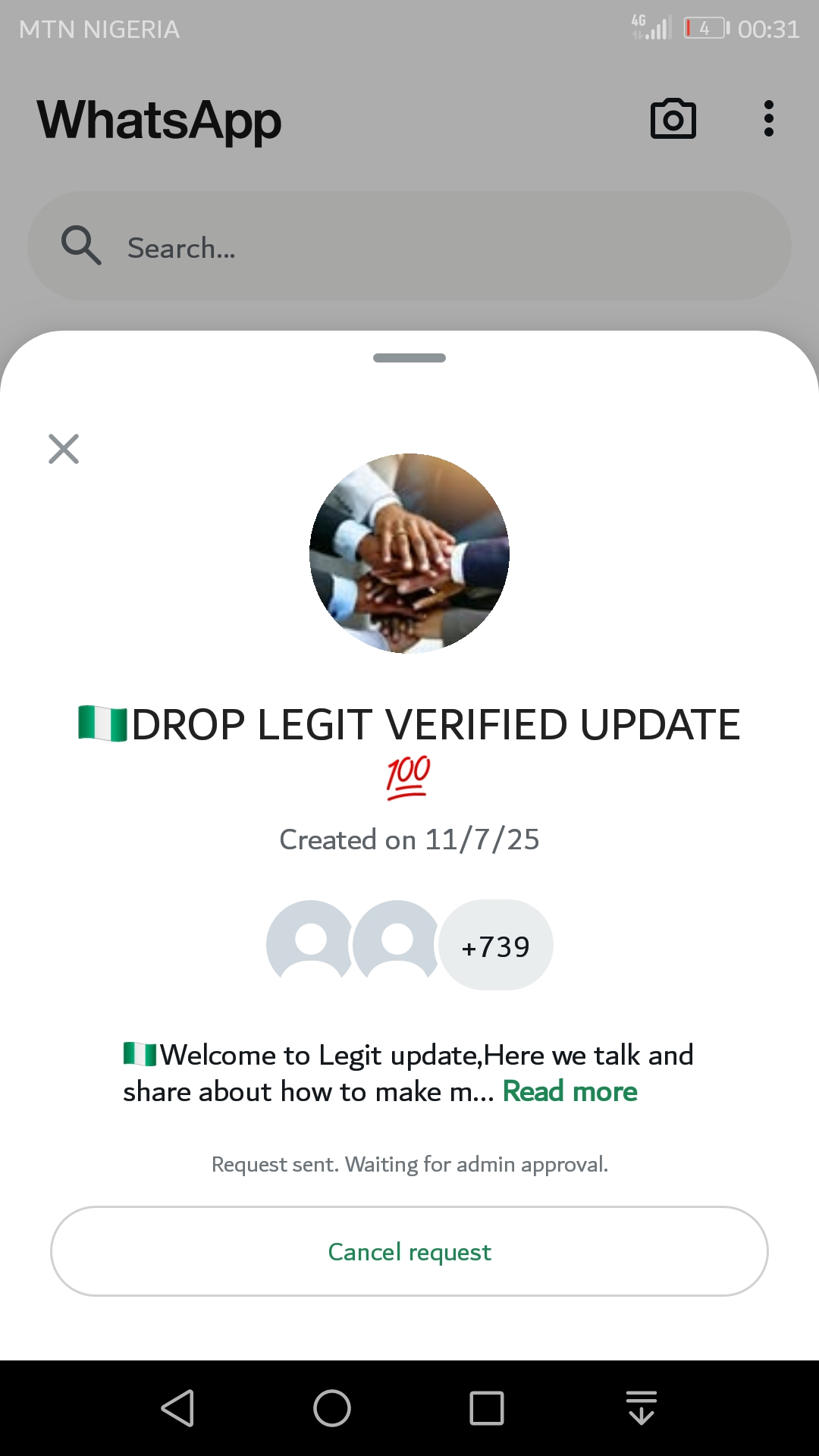Show recent apps
This screenshot has height=1456, width=819.
(486, 1408)
